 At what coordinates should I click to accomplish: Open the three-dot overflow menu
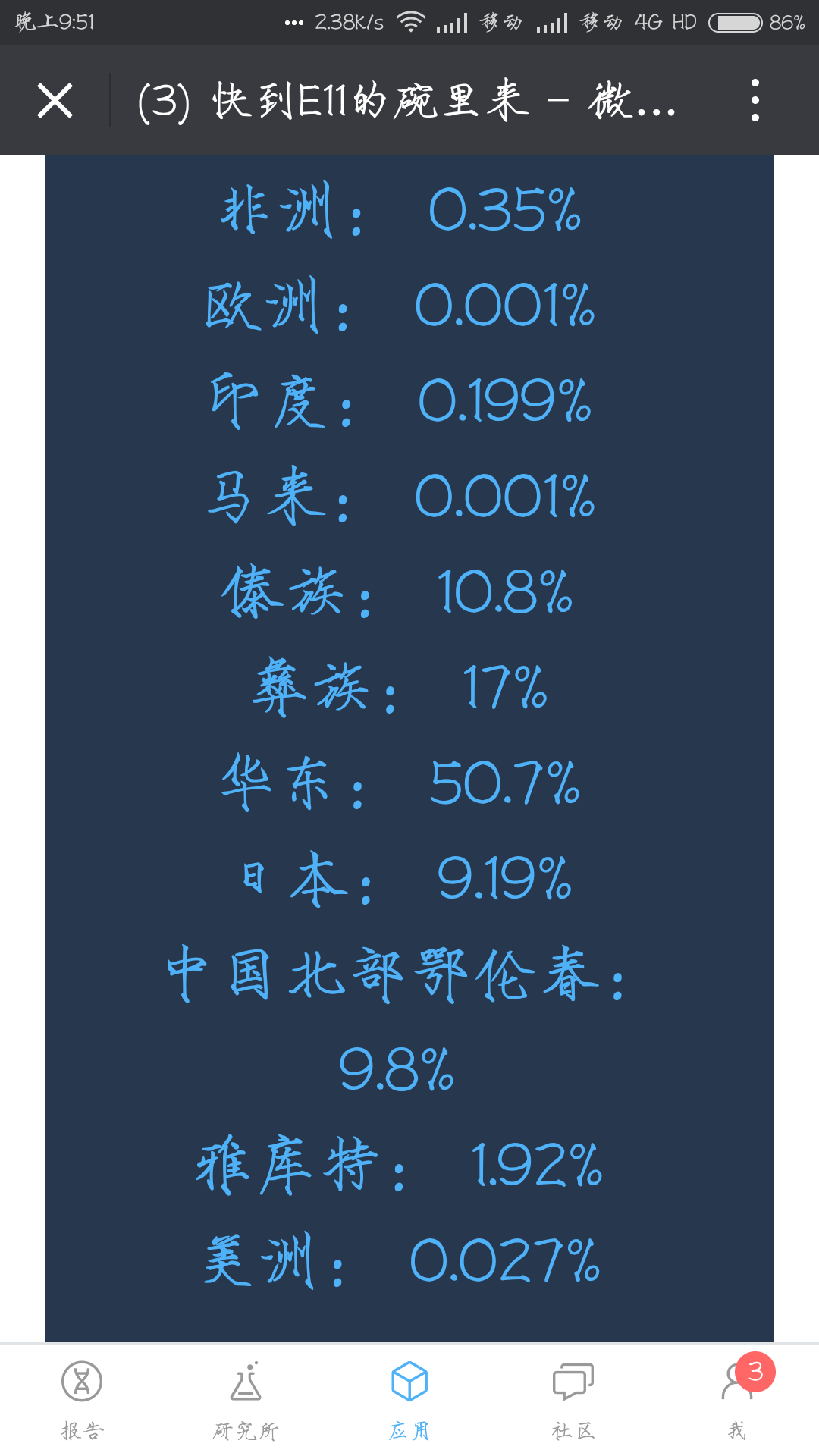point(755,100)
